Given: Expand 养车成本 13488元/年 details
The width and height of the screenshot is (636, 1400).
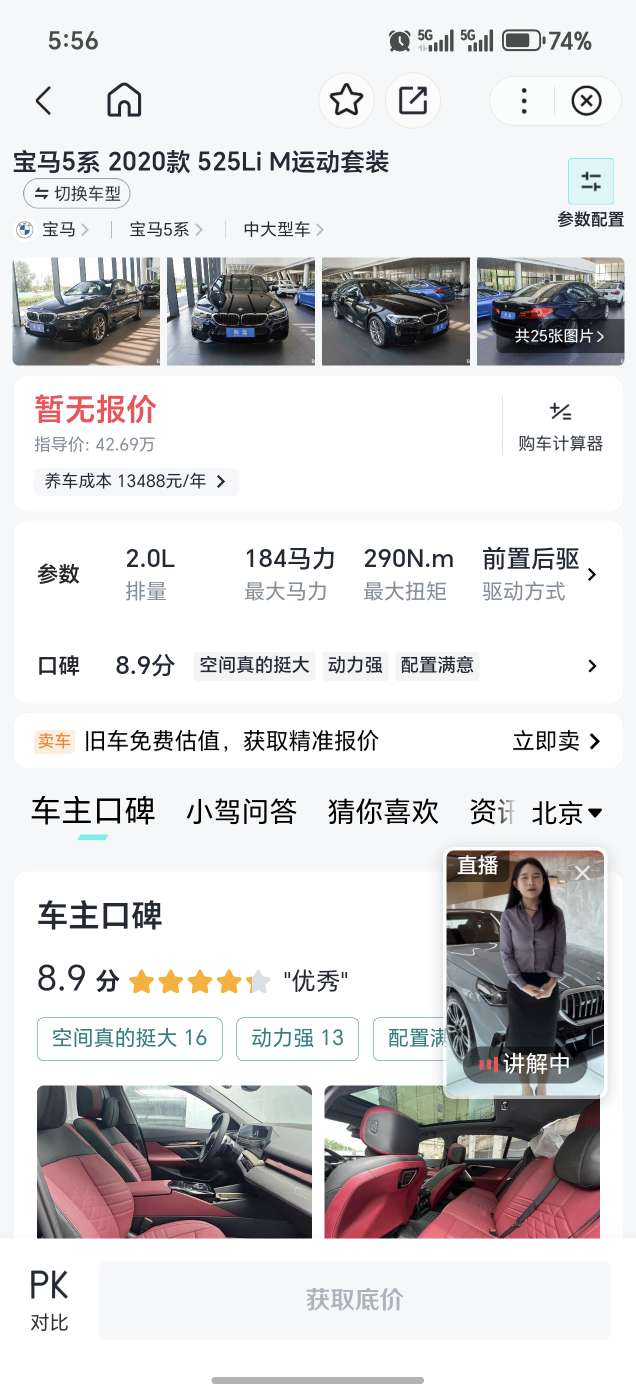Looking at the screenshot, I should coord(136,481).
